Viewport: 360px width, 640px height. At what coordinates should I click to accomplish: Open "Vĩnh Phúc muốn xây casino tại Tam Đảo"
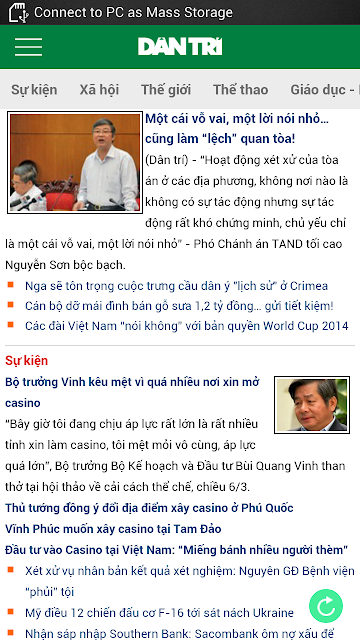click(x=113, y=529)
